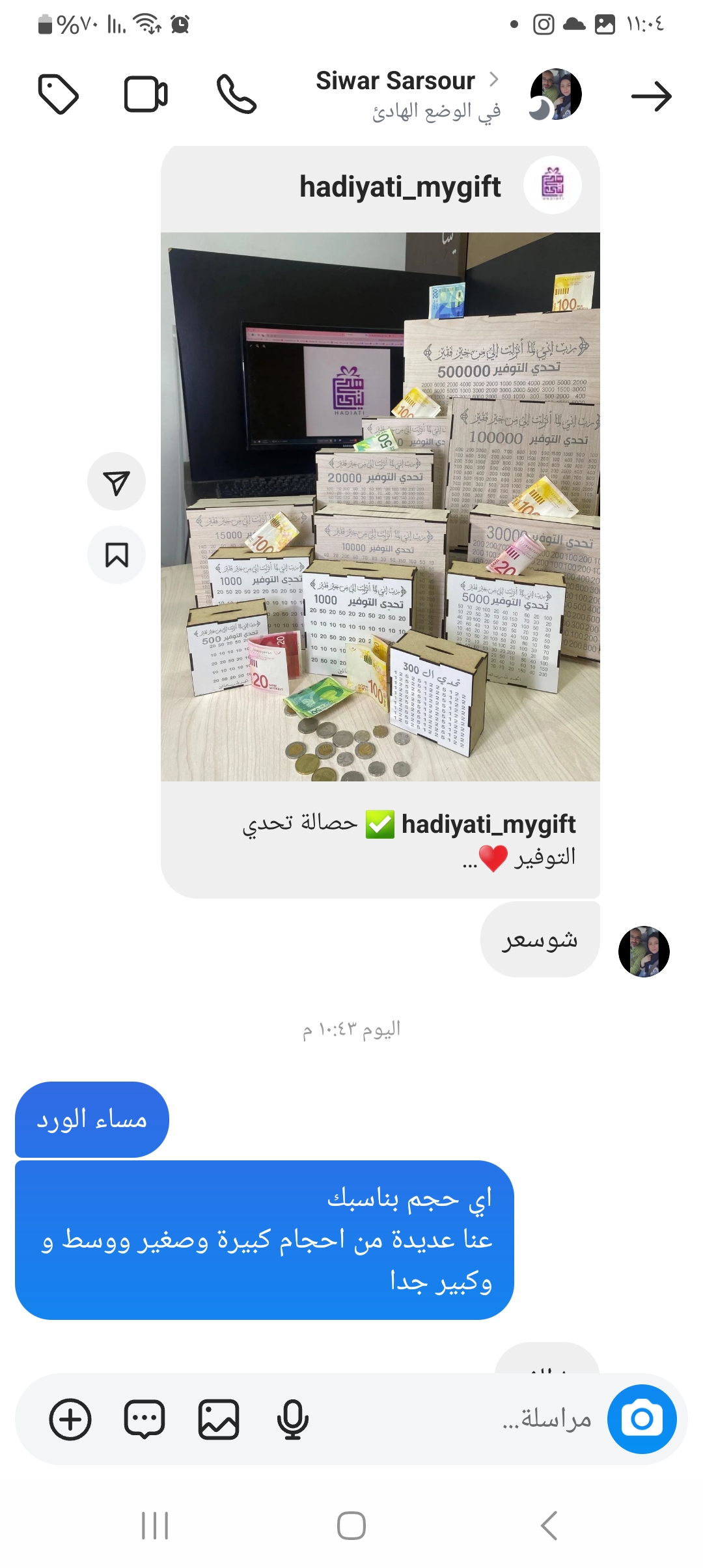Image resolution: width=703 pixels, height=1568 pixels.
Task: Open the label tag icon
Action: coord(59,94)
